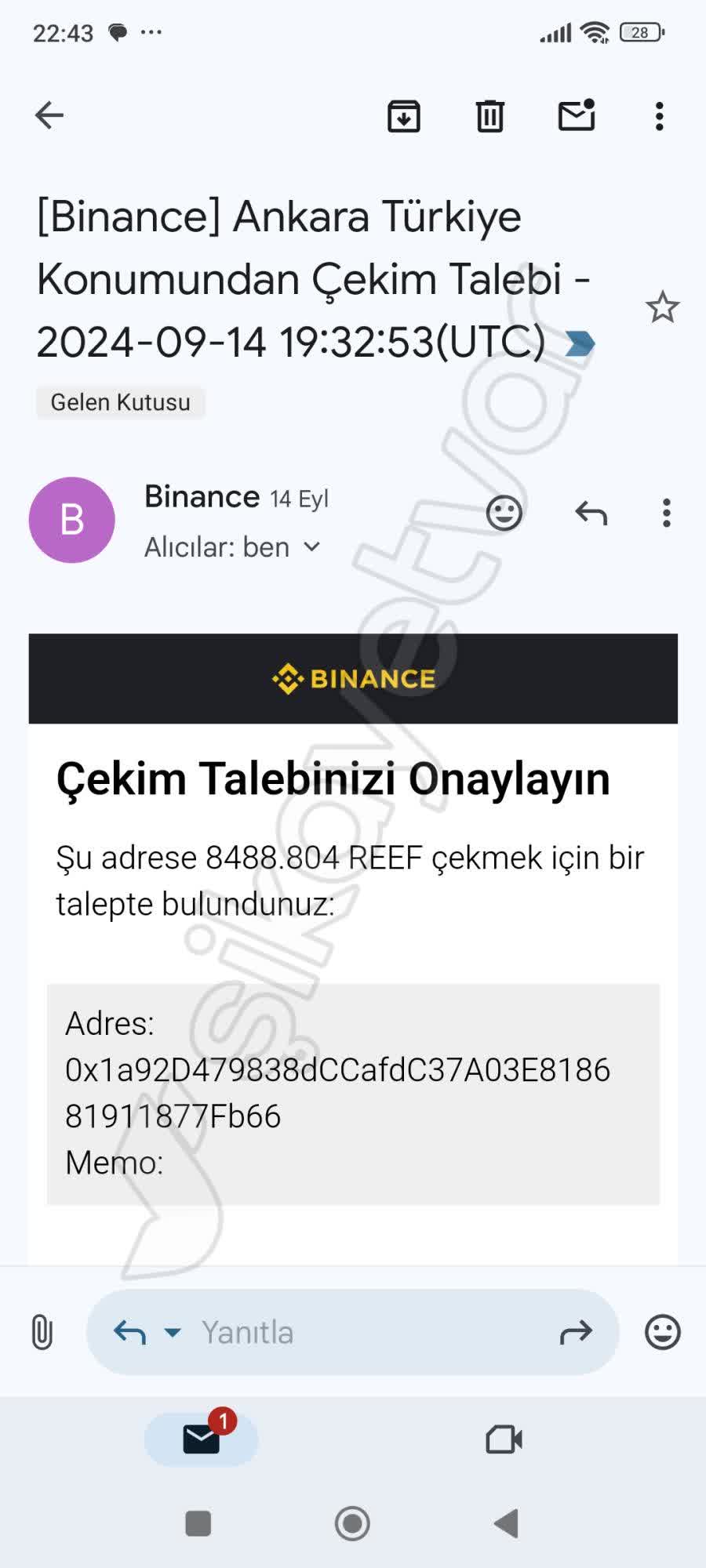Archive this email
The image size is (706, 1568).
tap(404, 116)
